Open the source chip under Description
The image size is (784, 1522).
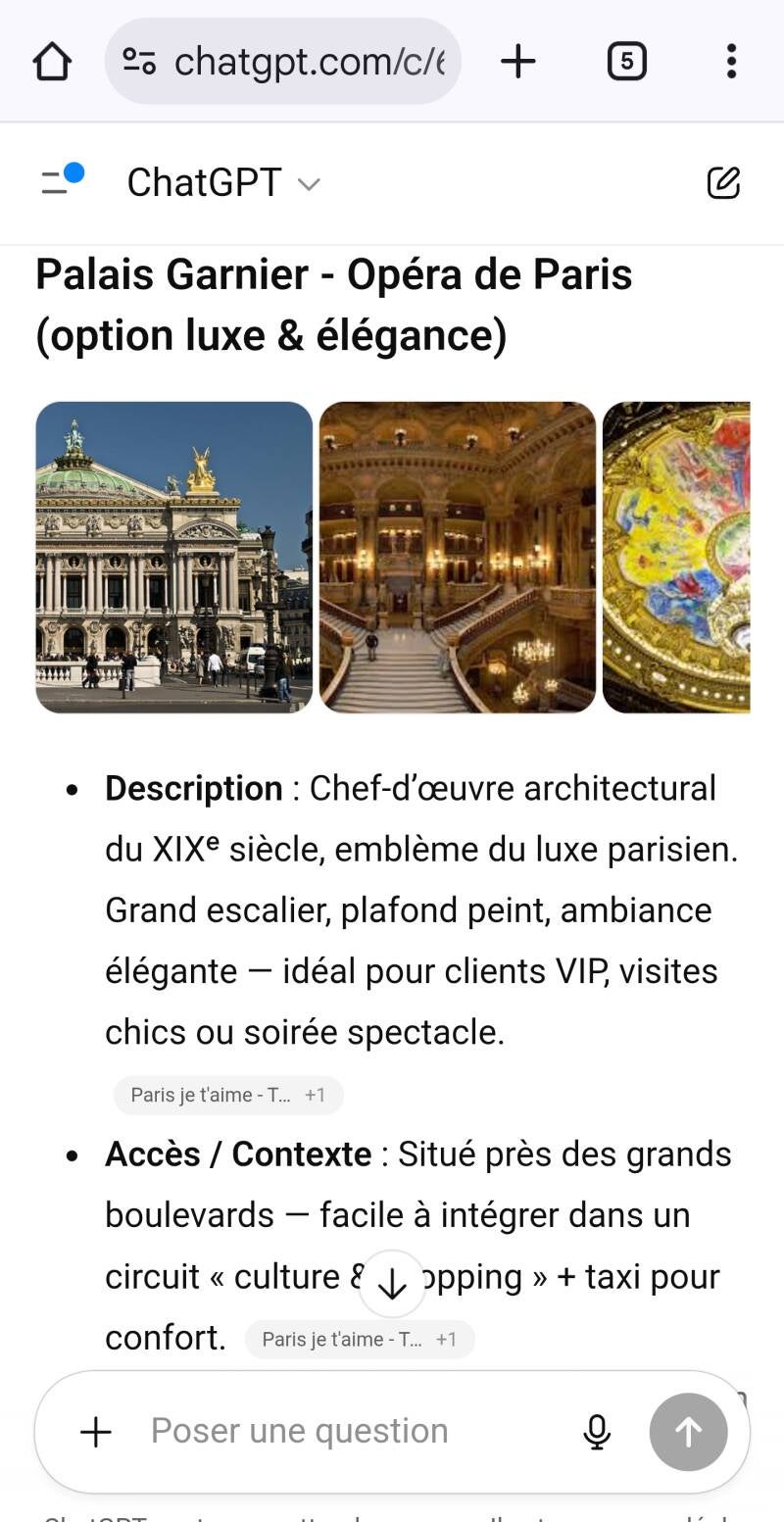tap(227, 1095)
